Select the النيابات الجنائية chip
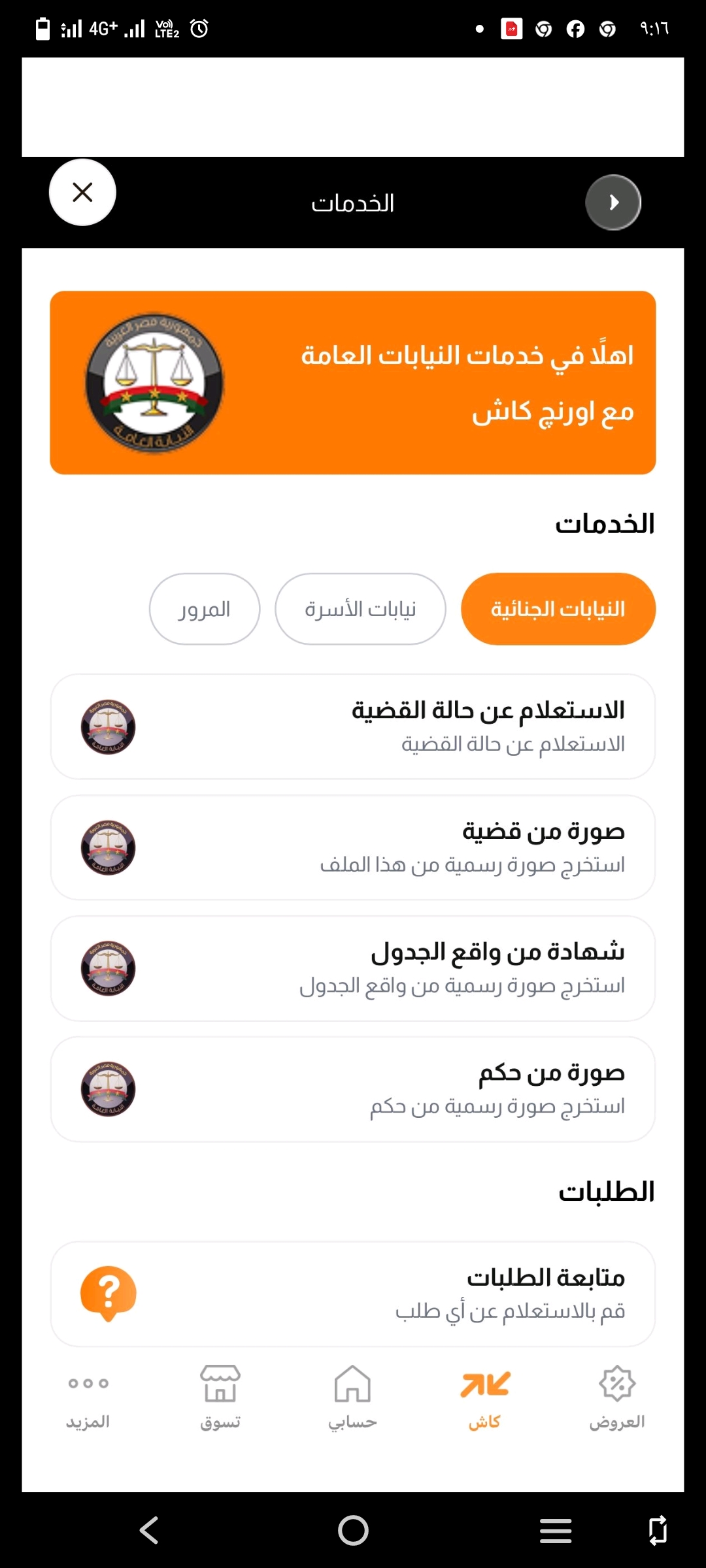The width and height of the screenshot is (706, 1568). click(558, 609)
